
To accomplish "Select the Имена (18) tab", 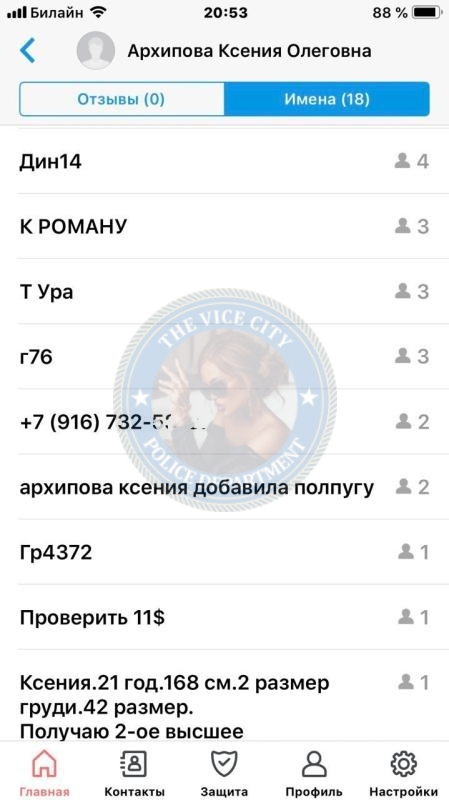I will point(327,99).
